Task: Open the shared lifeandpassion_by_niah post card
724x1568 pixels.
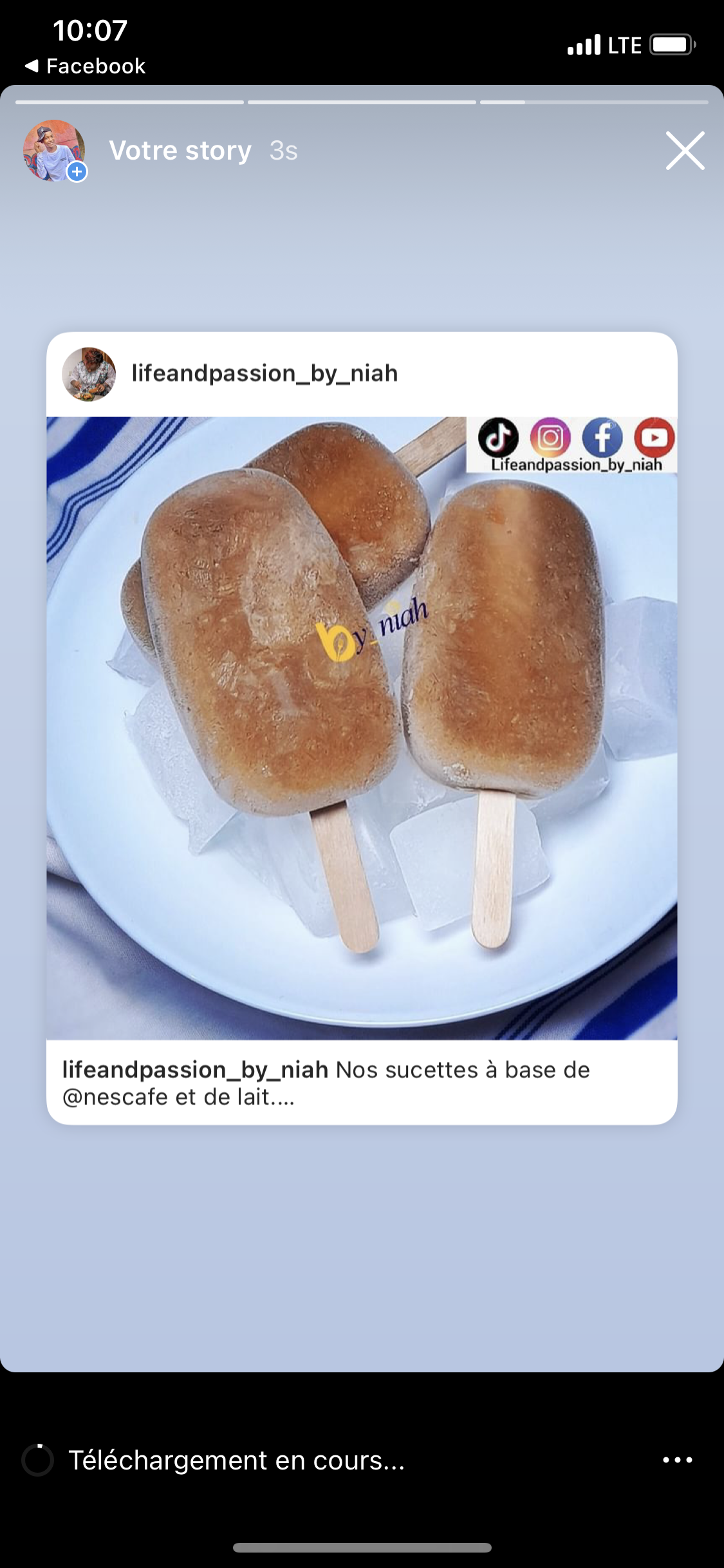Action: pos(362,727)
